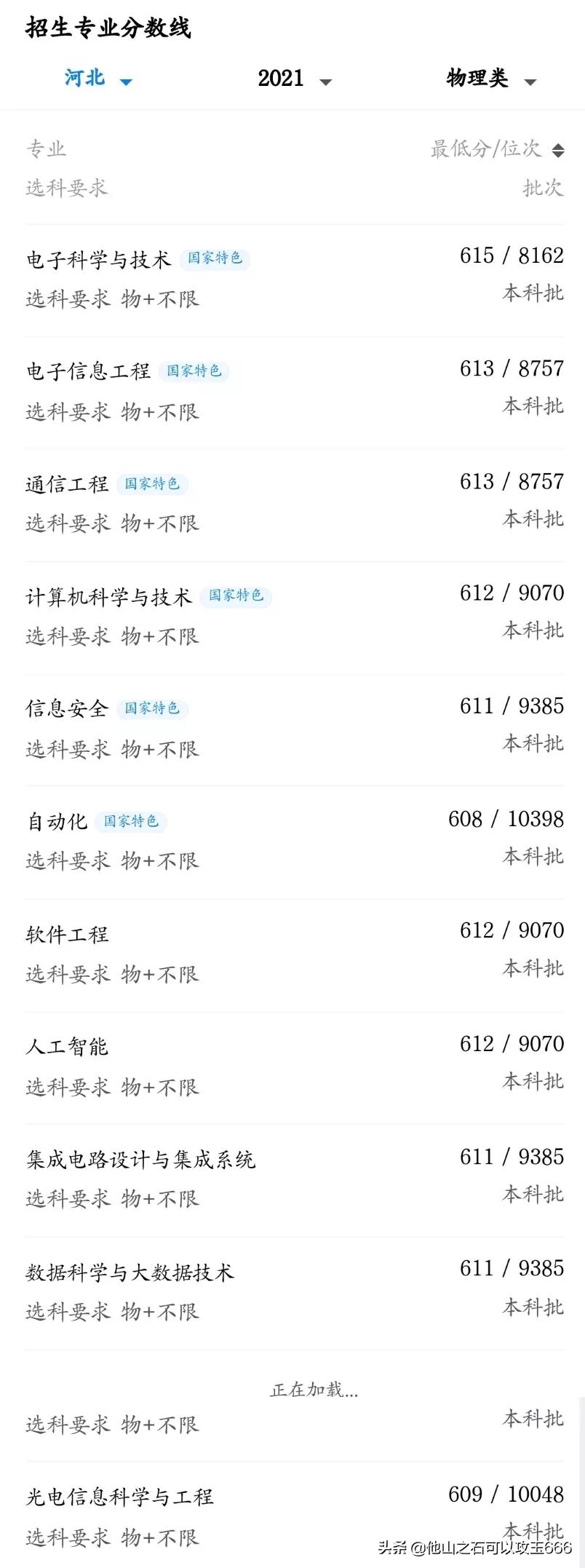Viewport: 585px width, 1568px height.
Task: Open the 2021 year dropdown
Action: tap(295, 79)
